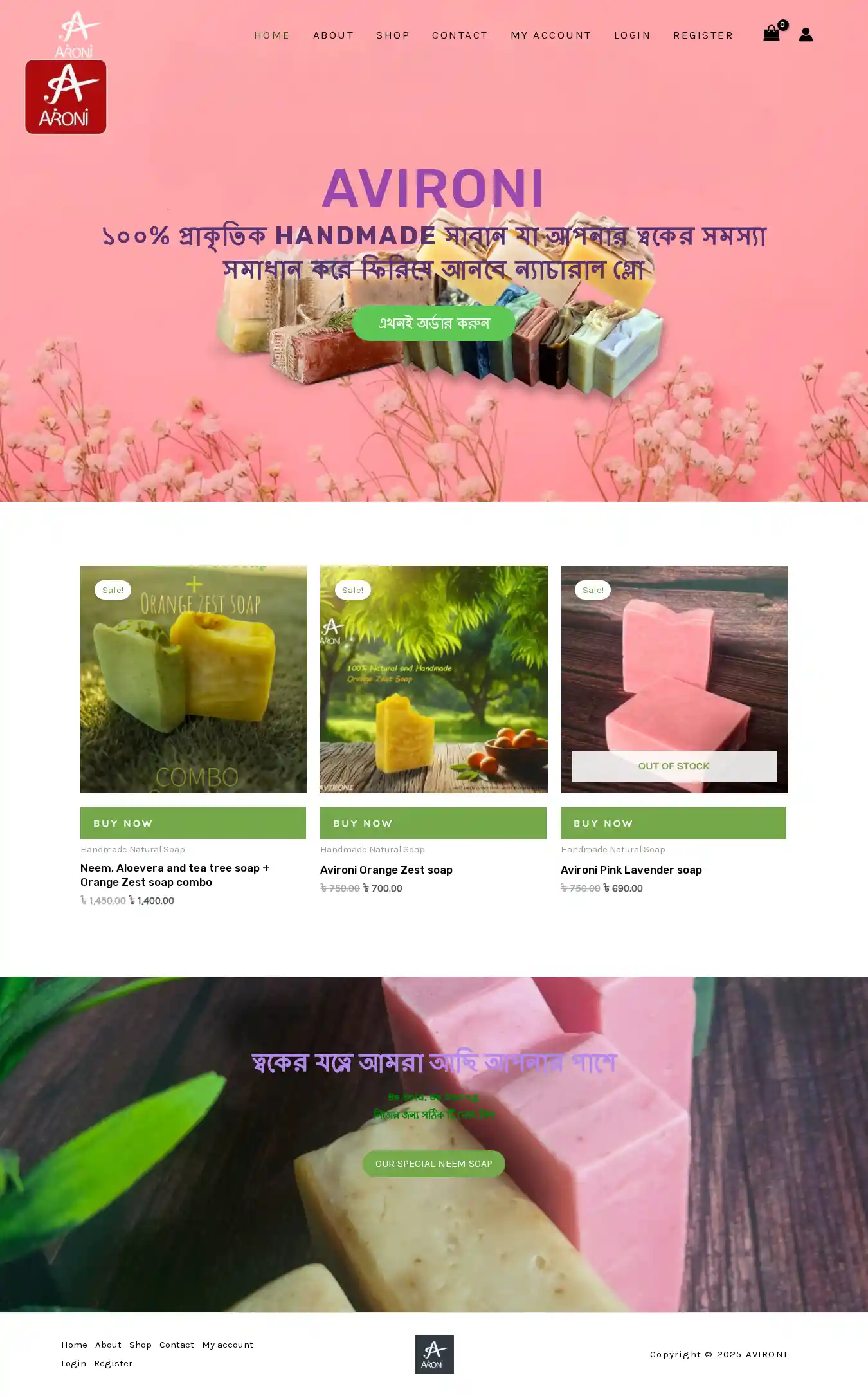The image size is (868, 1396).
Task: Open the Neem Aloevera combo product image
Action: pyautogui.click(x=194, y=679)
